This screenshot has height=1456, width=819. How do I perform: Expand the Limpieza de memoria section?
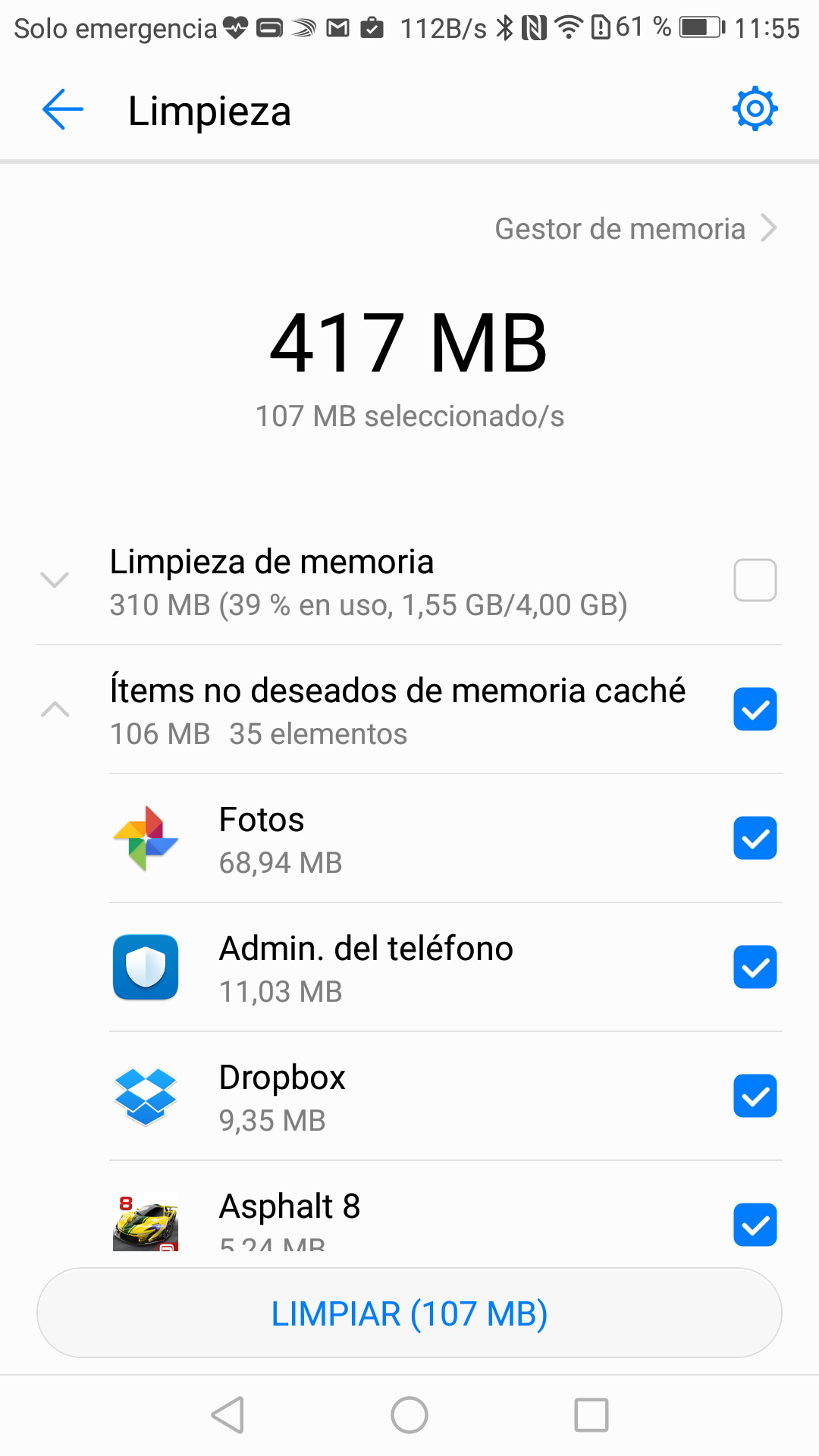click(55, 580)
